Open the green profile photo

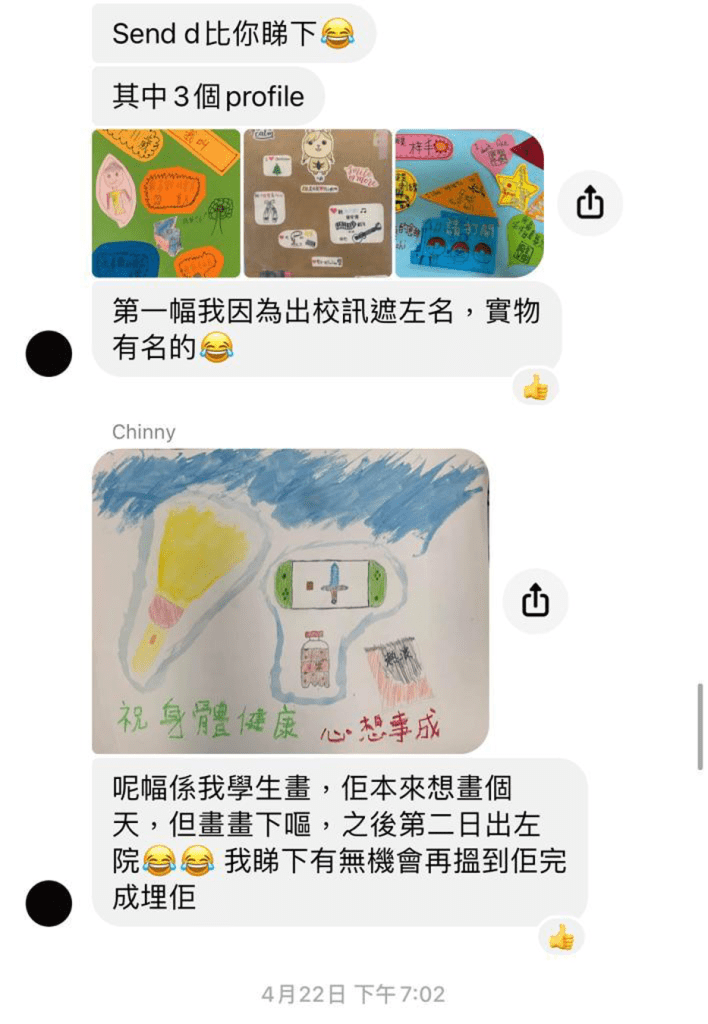tap(166, 203)
